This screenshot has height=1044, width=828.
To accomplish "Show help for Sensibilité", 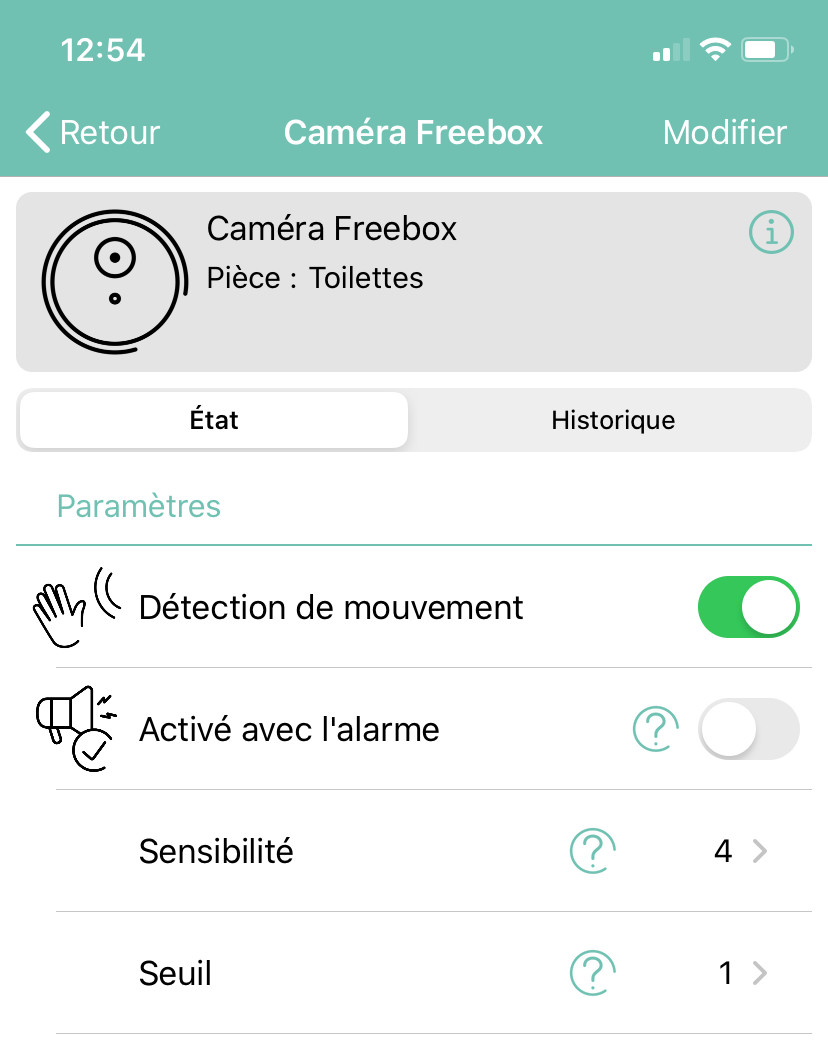I will [592, 851].
